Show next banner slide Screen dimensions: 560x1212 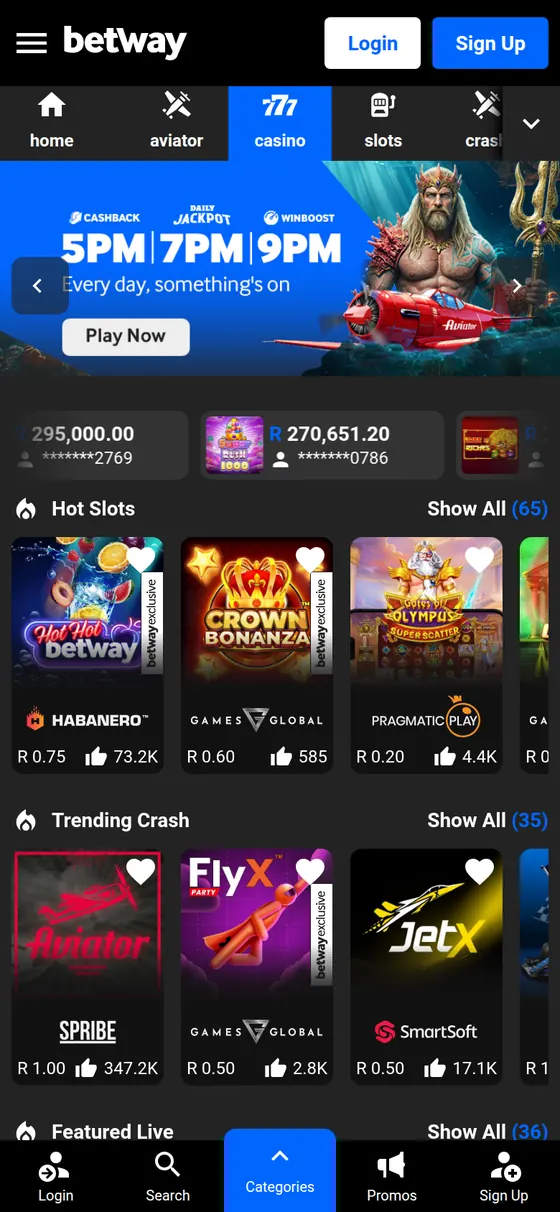click(x=517, y=286)
